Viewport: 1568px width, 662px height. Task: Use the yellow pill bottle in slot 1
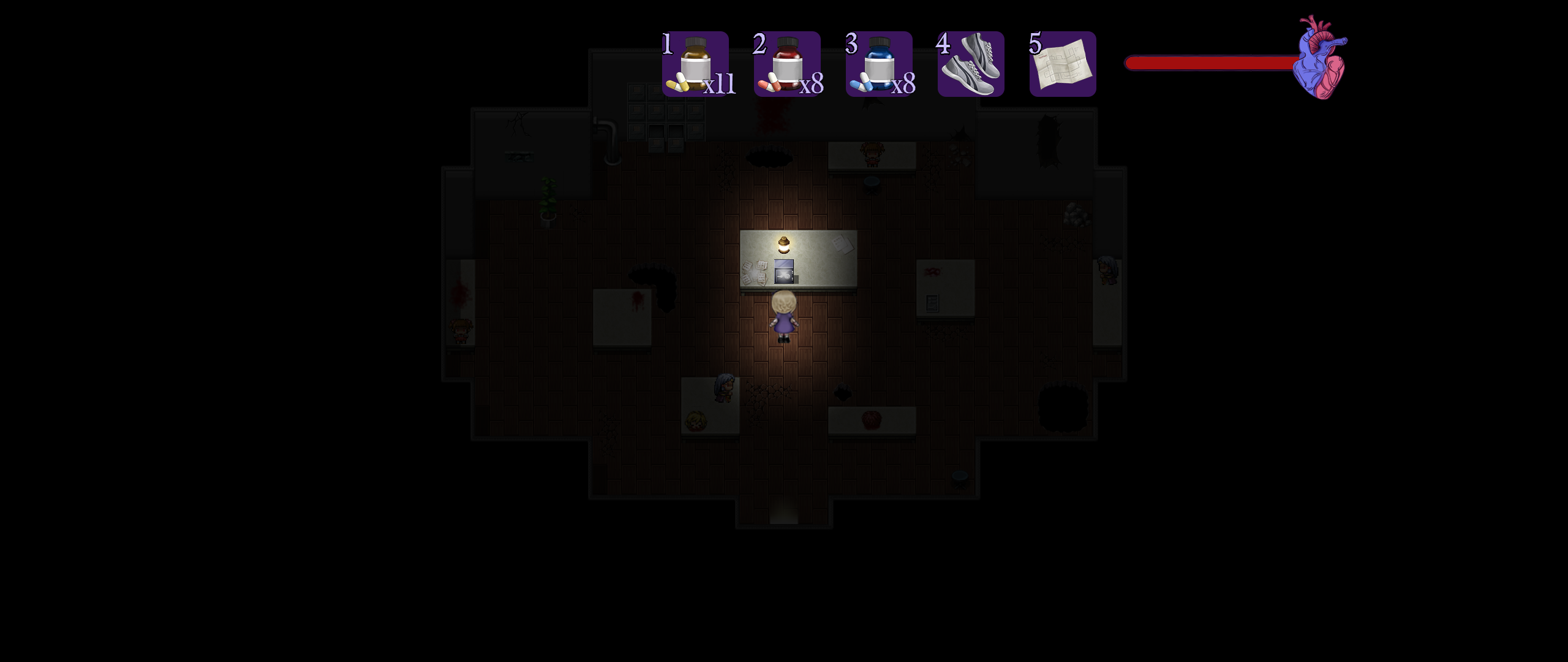695,64
